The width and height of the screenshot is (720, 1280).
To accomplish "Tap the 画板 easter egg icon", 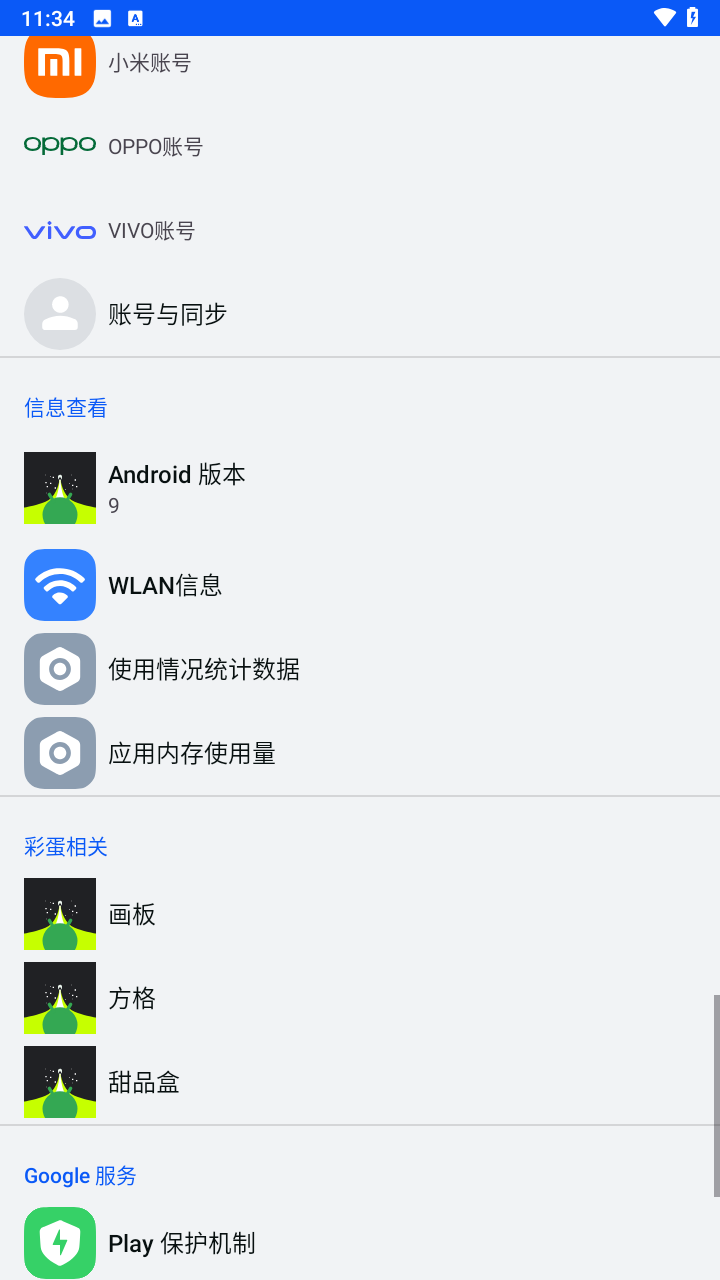I will click(x=59, y=913).
